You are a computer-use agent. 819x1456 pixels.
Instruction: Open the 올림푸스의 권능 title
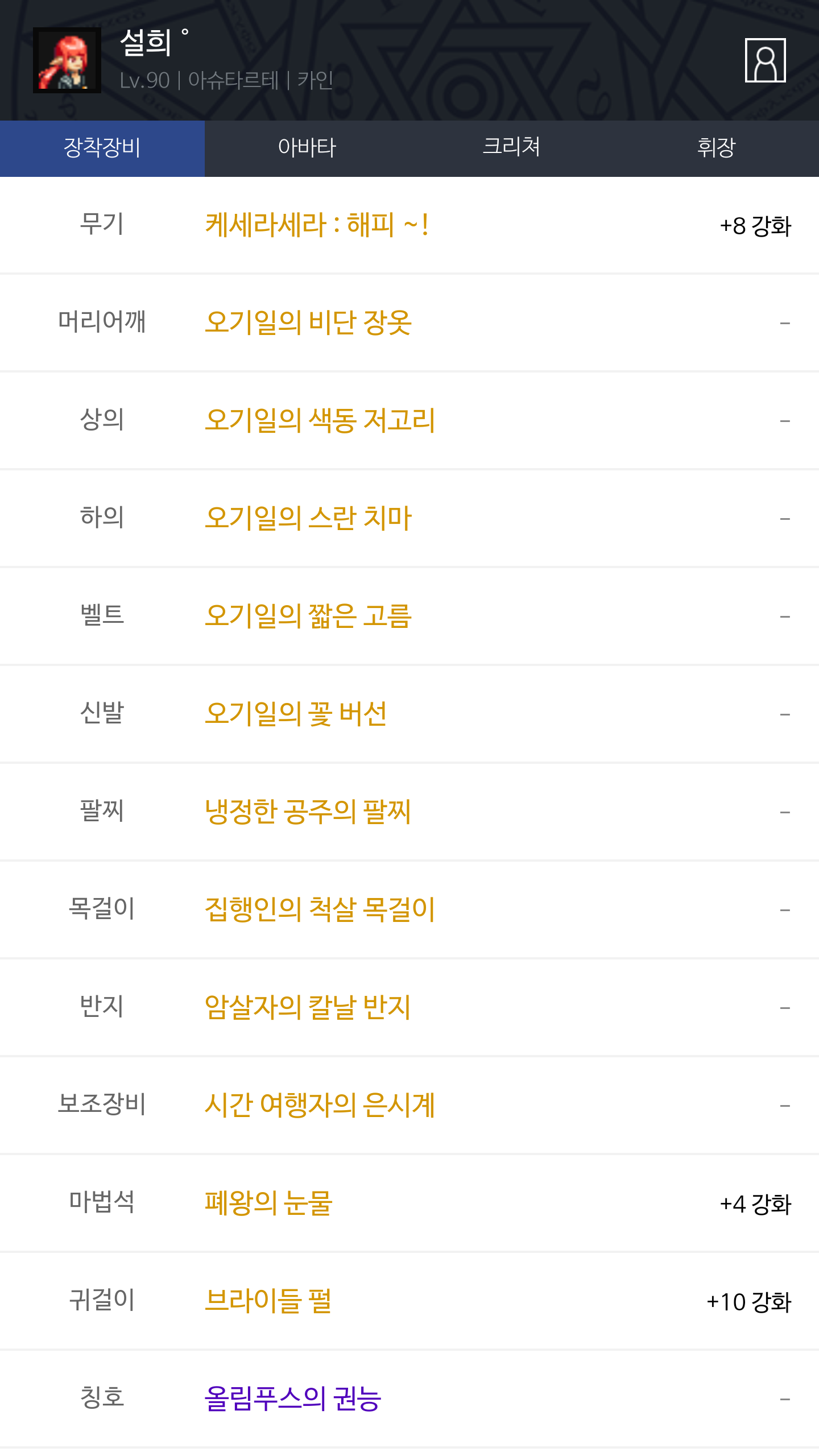(292, 1399)
